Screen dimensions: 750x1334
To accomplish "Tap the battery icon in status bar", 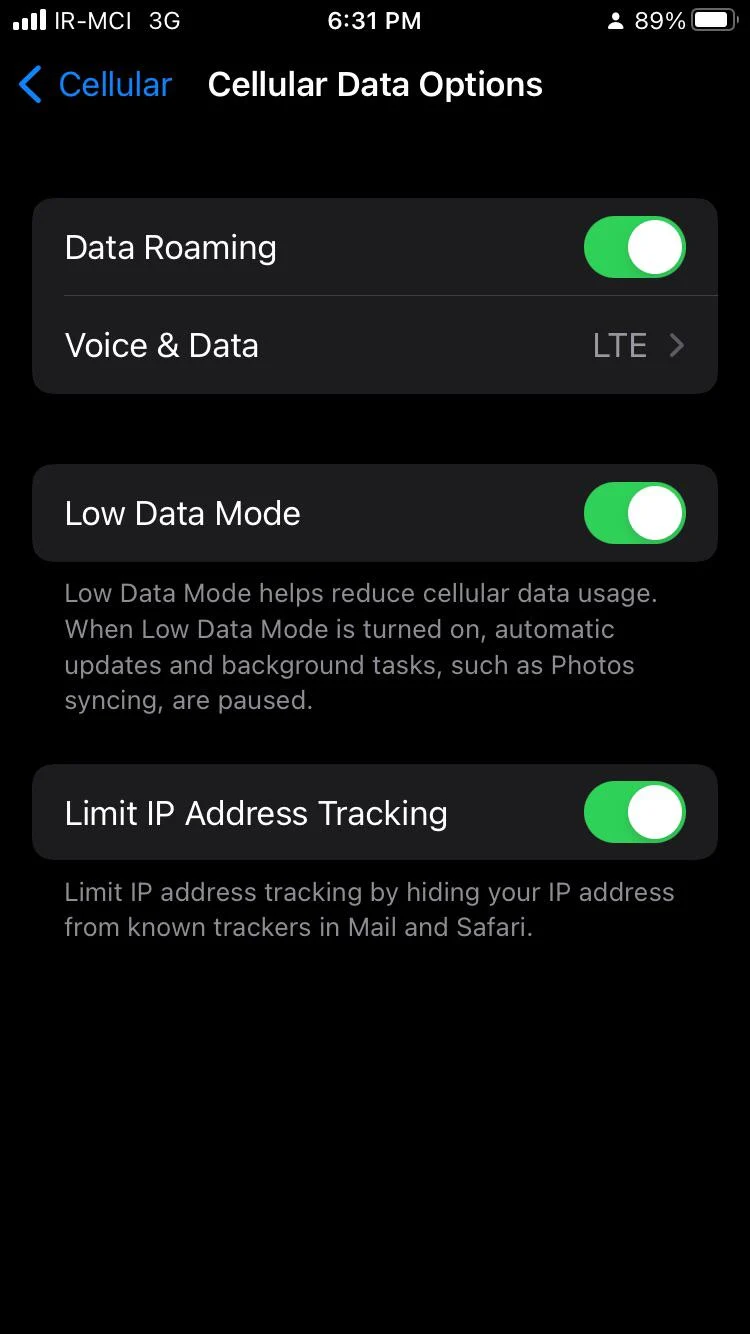I will pyautogui.click(x=712, y=19).
